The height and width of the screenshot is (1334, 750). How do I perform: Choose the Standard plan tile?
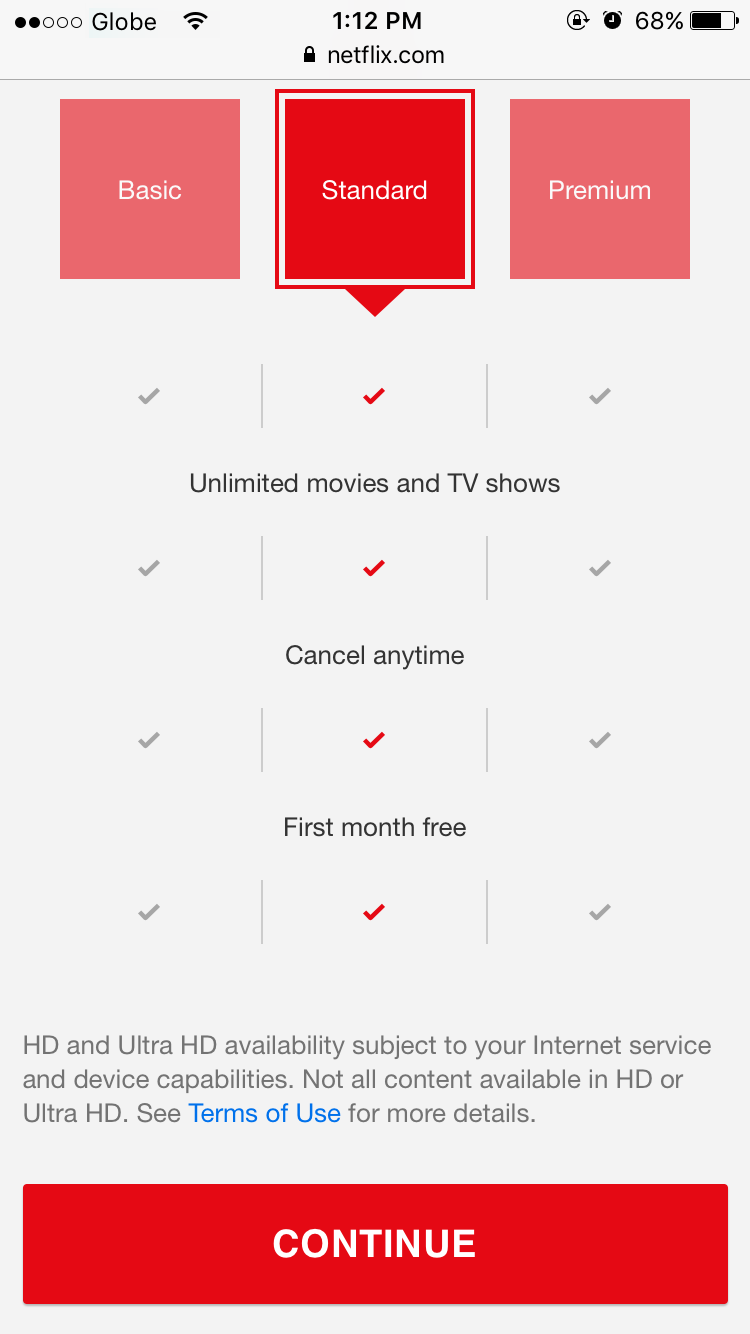click(374, 189)
